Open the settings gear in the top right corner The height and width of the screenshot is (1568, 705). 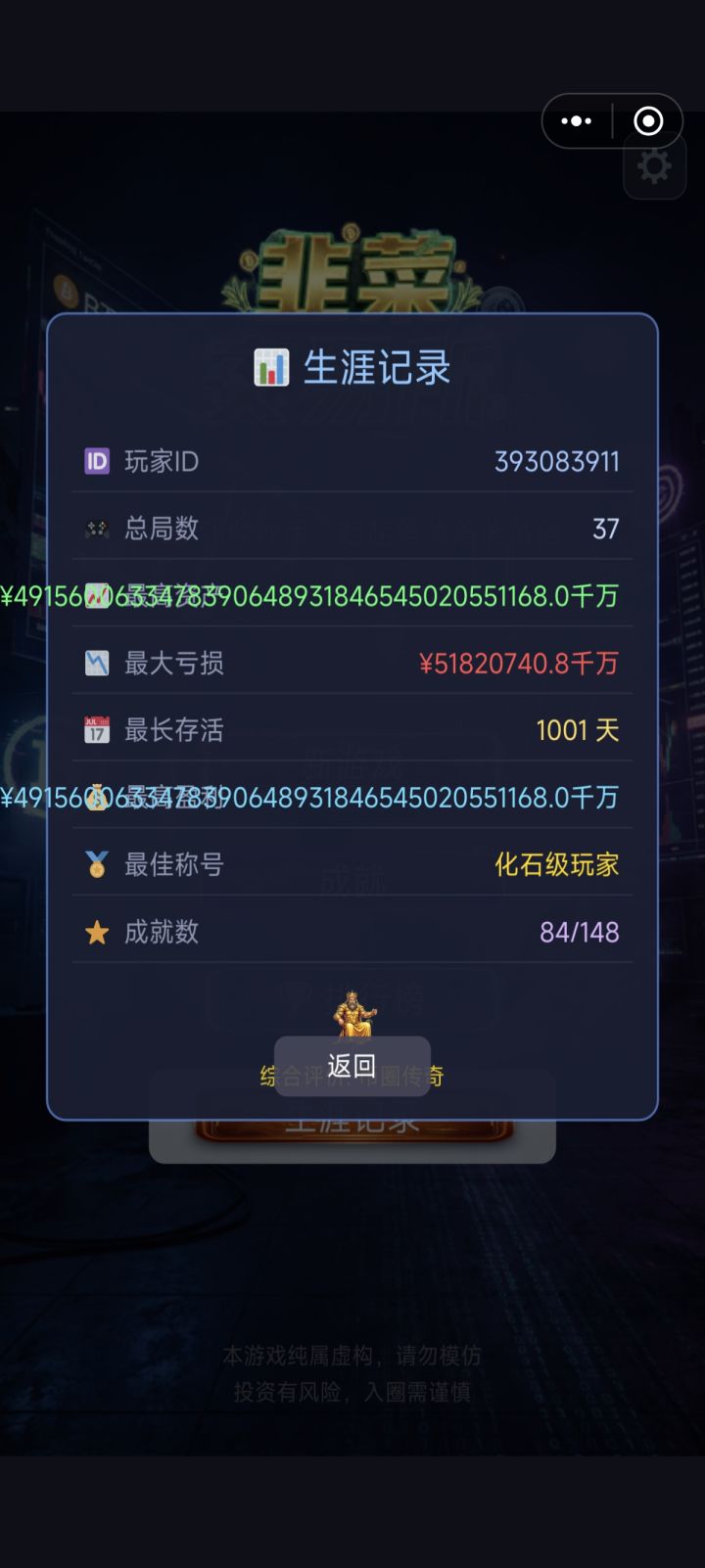pyautogui.click(x=654, y=166)
